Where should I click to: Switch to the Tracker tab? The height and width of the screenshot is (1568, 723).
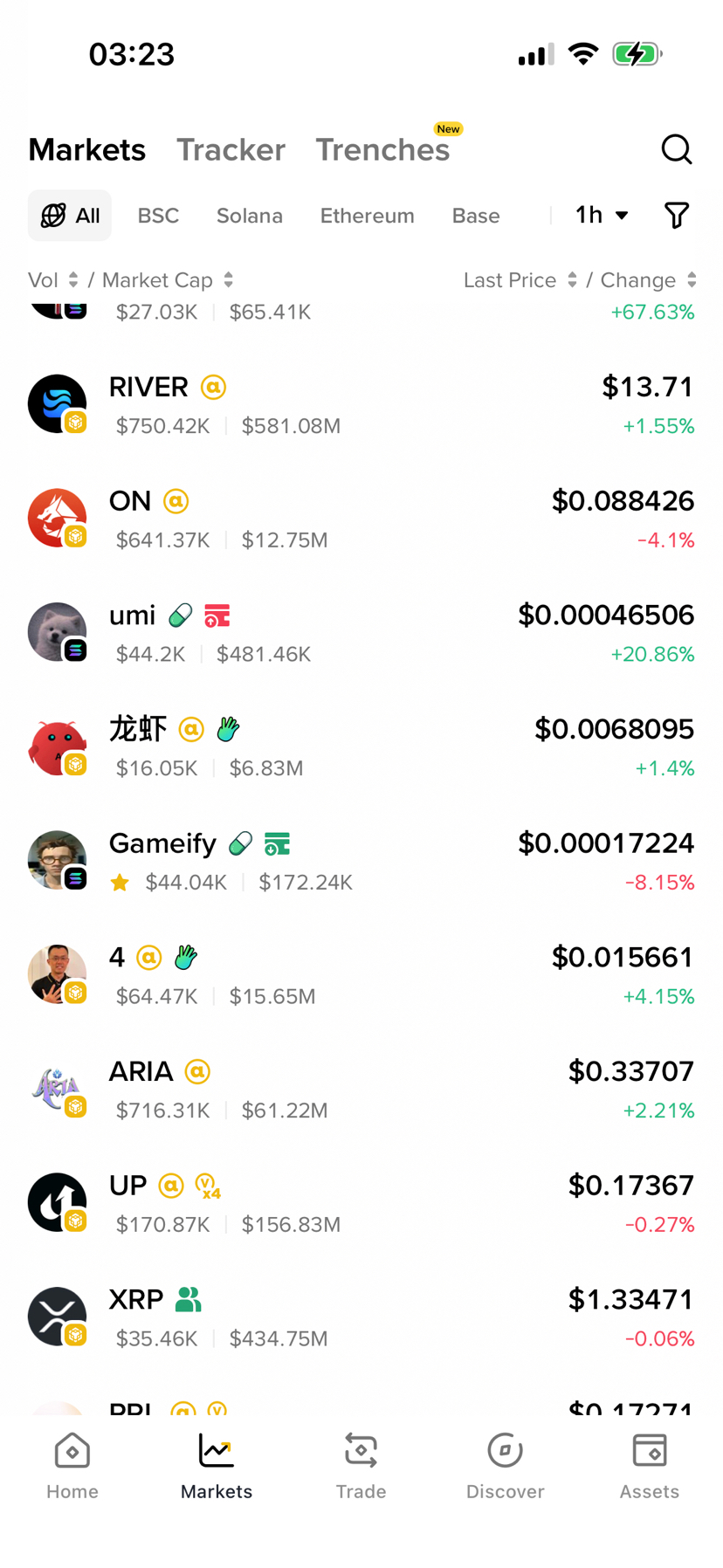click(231, 150)
